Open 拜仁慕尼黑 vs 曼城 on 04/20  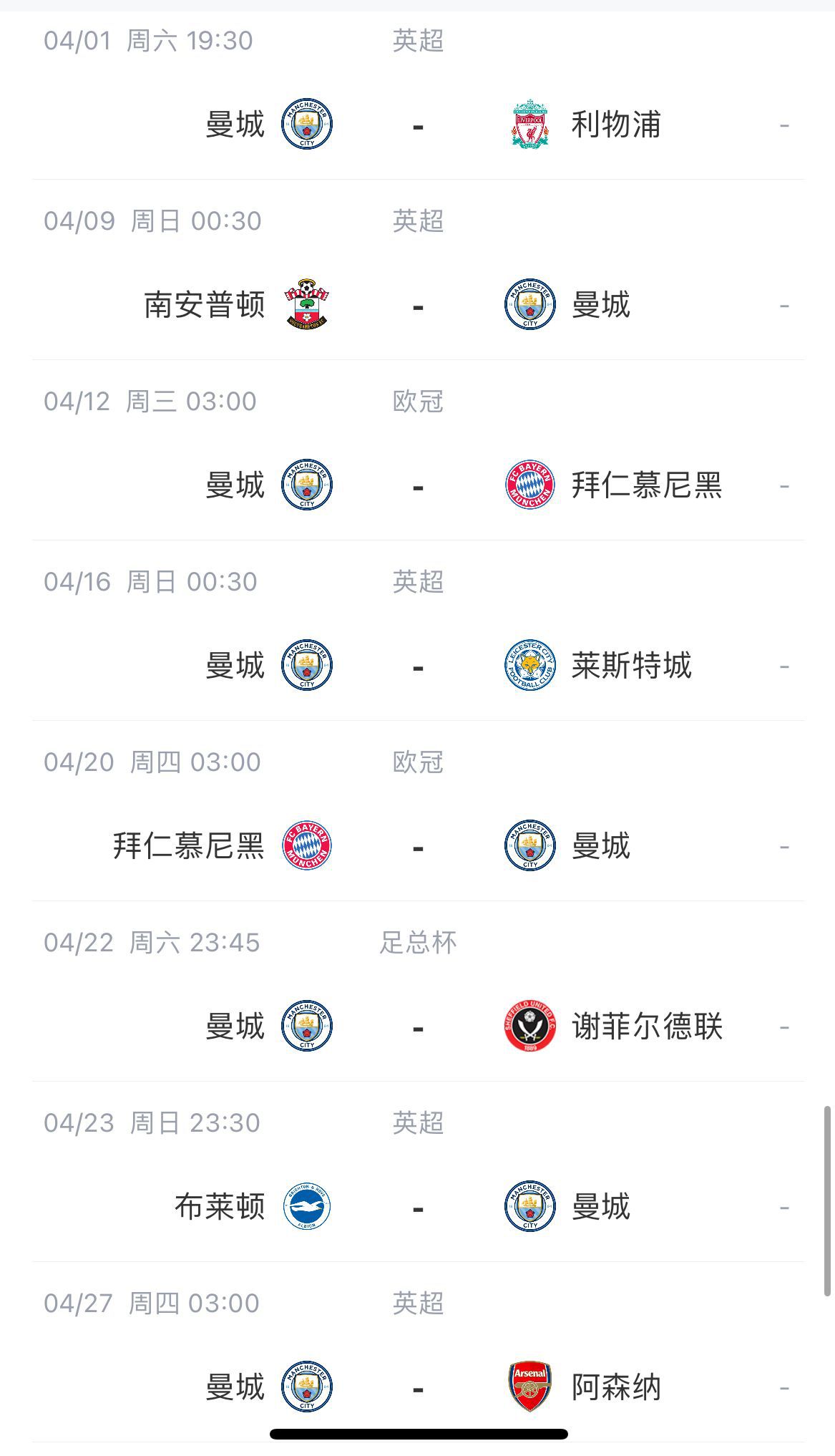[418, 847]
